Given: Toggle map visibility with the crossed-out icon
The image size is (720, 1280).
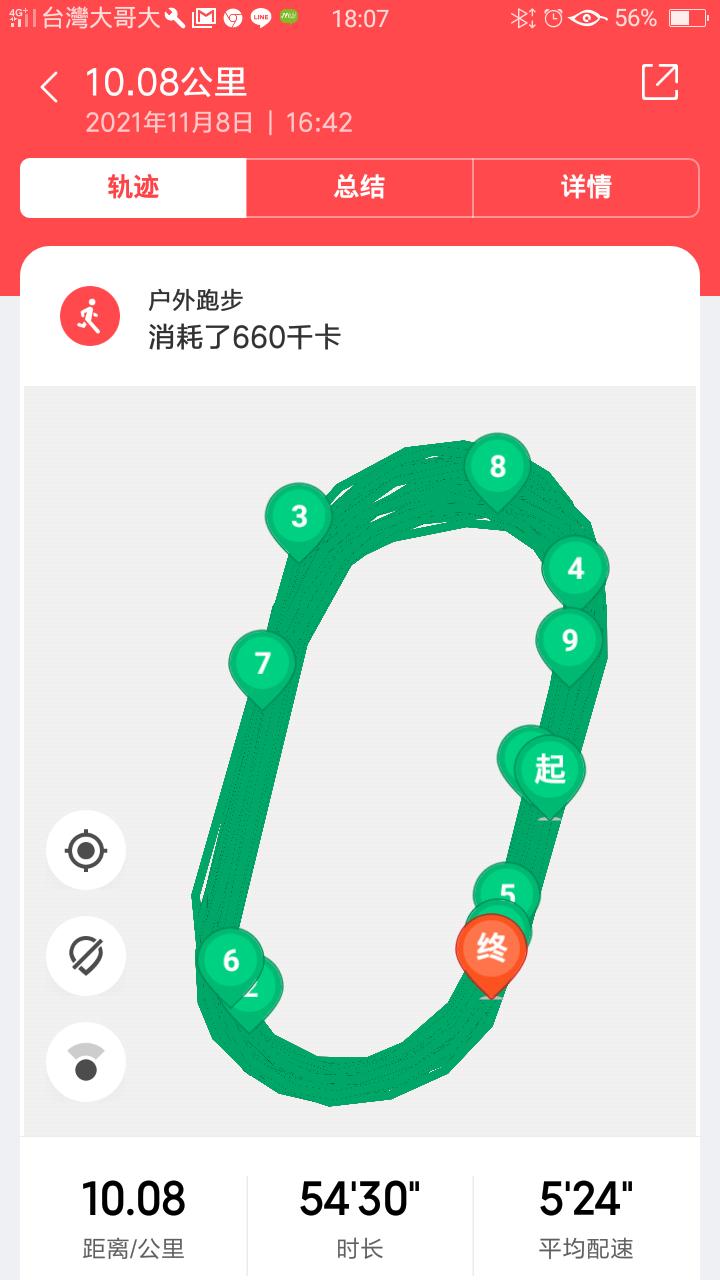Looking at the screenshot, I should 86,957.
